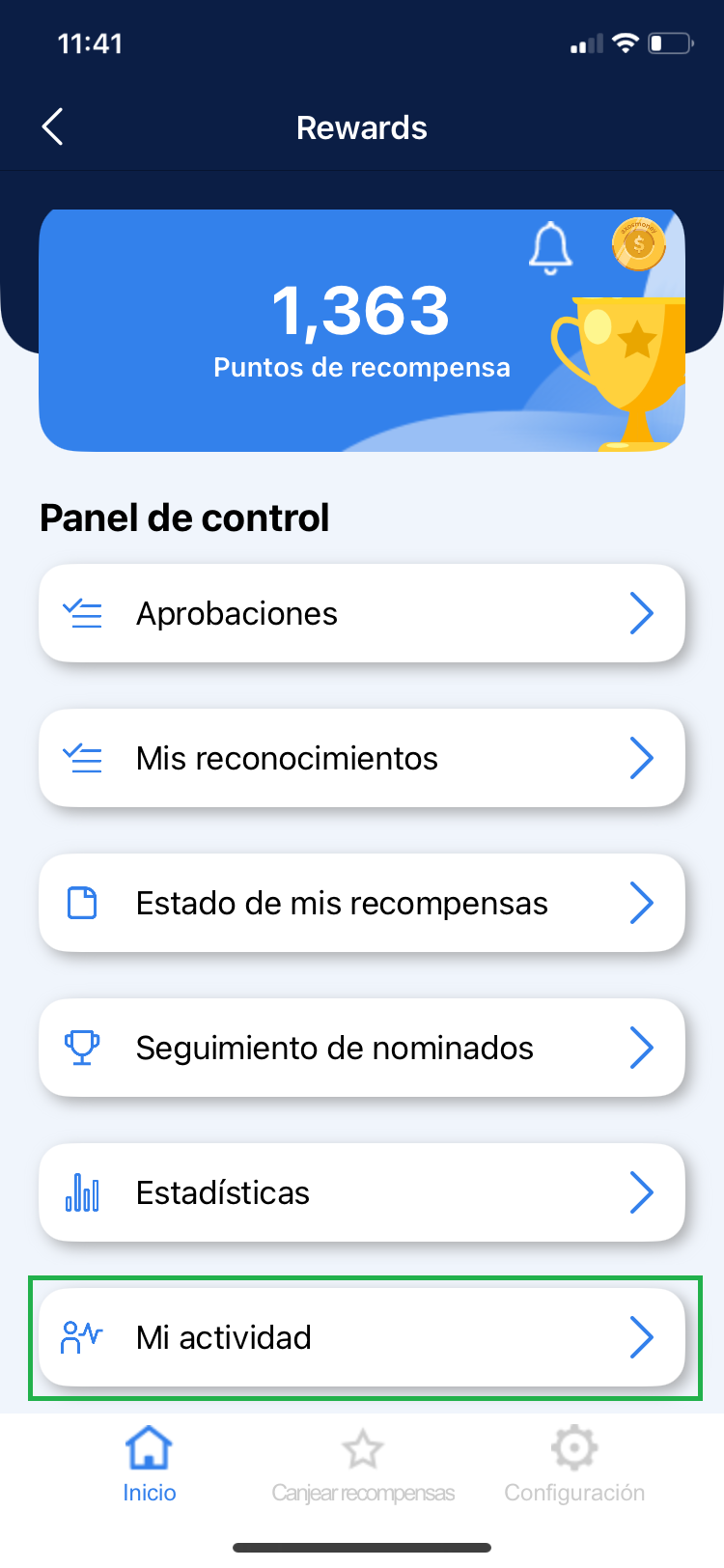Switch to the Canjear recompensas tab

point(362,1464)
